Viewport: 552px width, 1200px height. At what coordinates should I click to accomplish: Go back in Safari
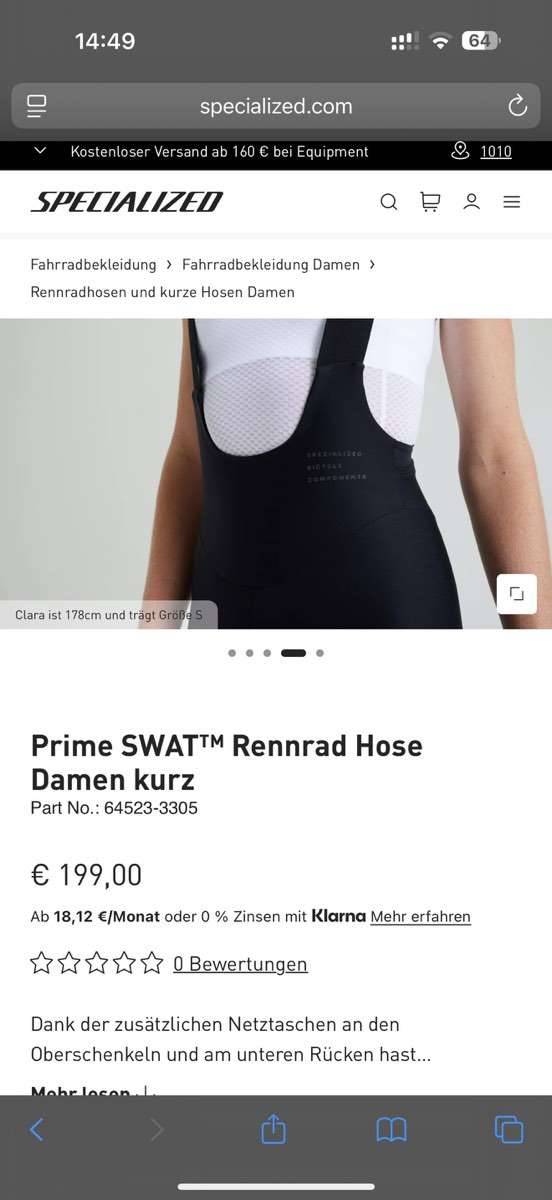(37, 1130)
